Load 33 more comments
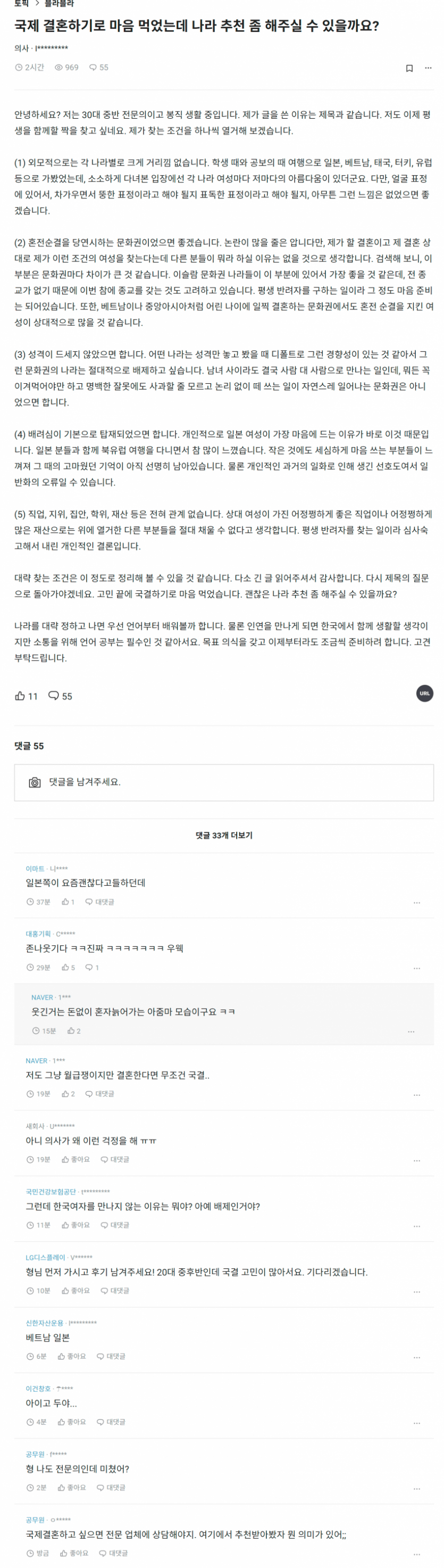 224,835
